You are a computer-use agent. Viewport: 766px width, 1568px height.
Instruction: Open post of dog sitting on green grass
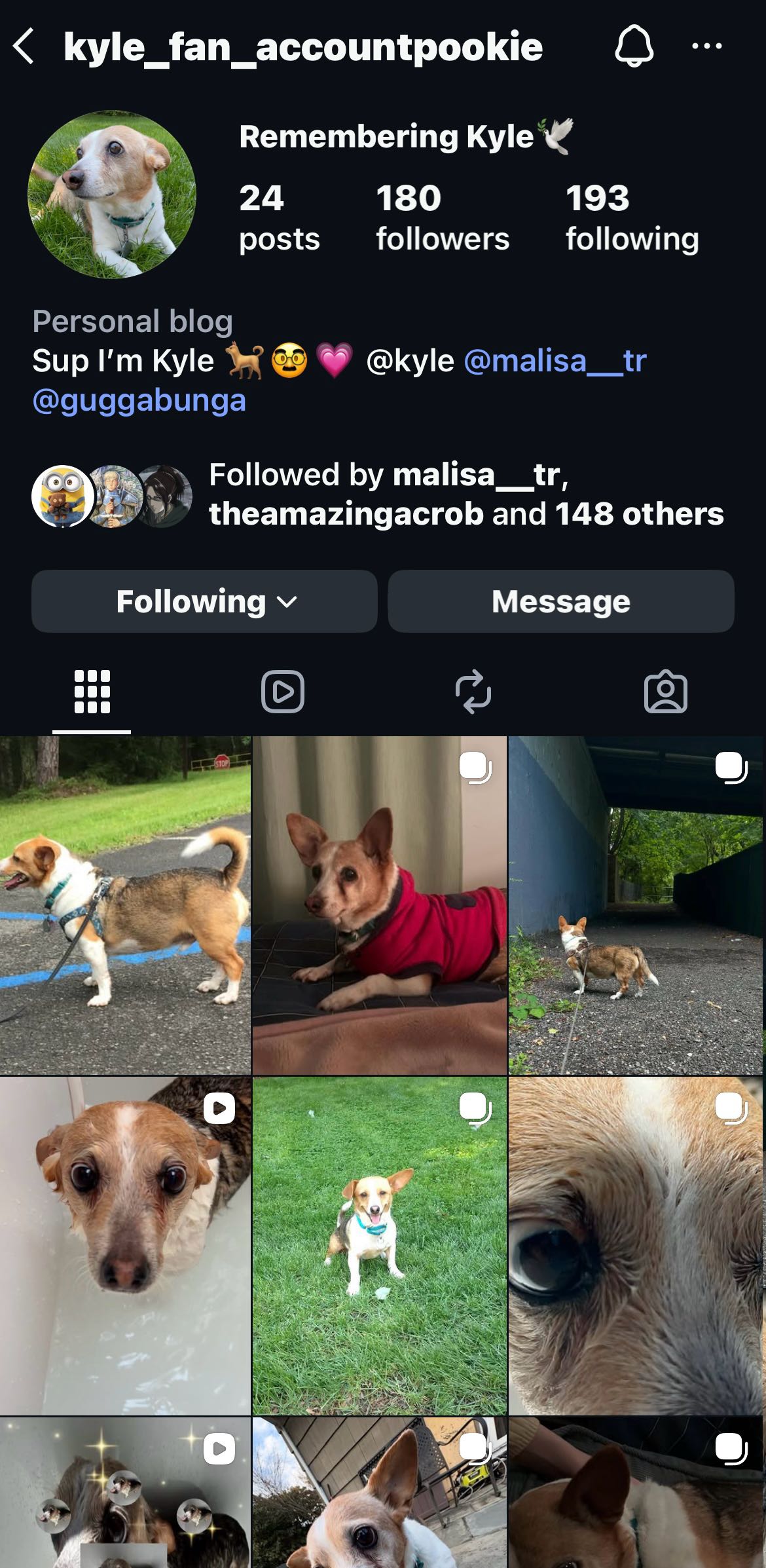click(x=380, y=1246)
